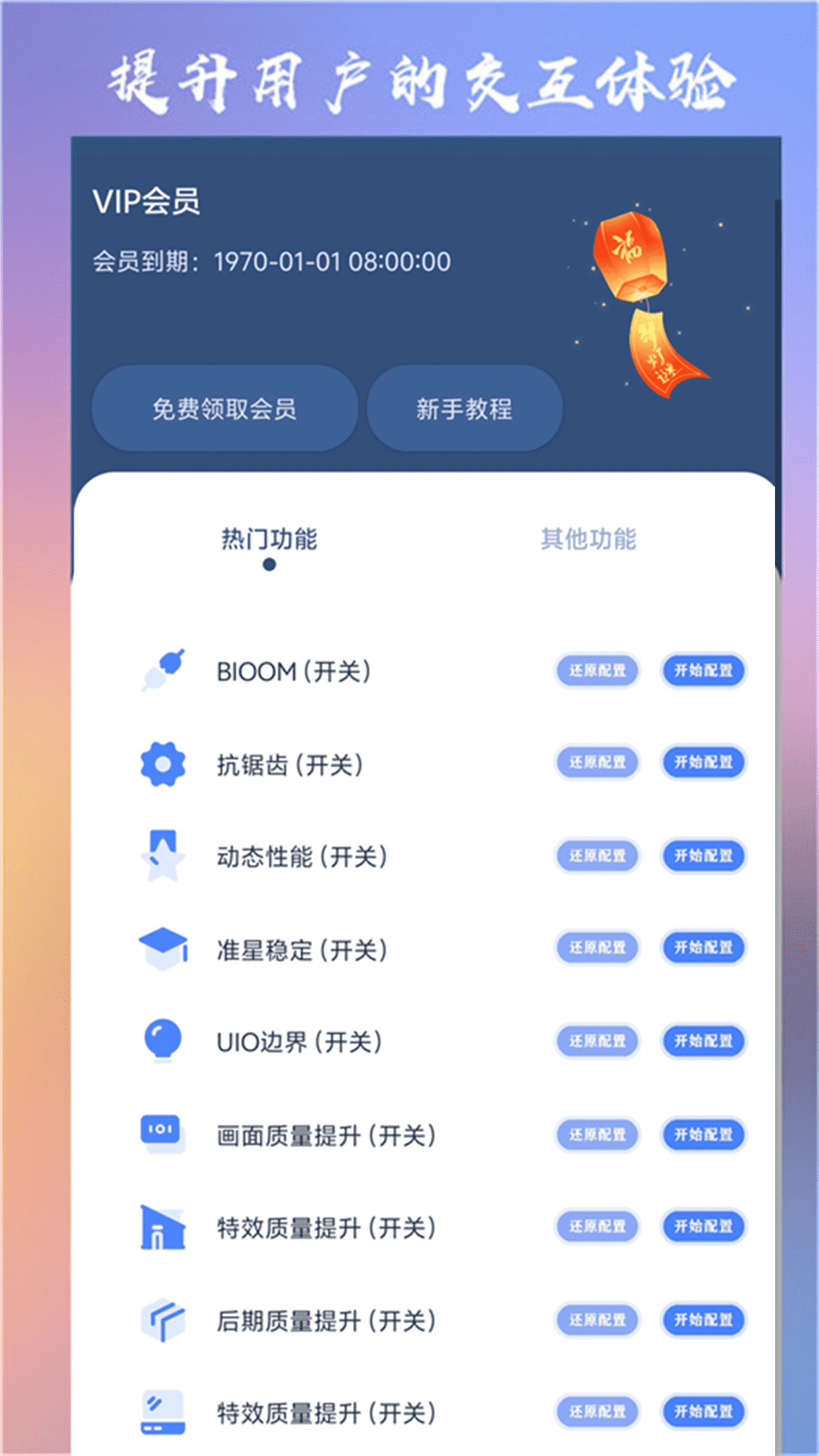Click 还原配置 for UIO边界
Screen dimensions: 819x1456
pyautogui.click(x=597, y=1041)
